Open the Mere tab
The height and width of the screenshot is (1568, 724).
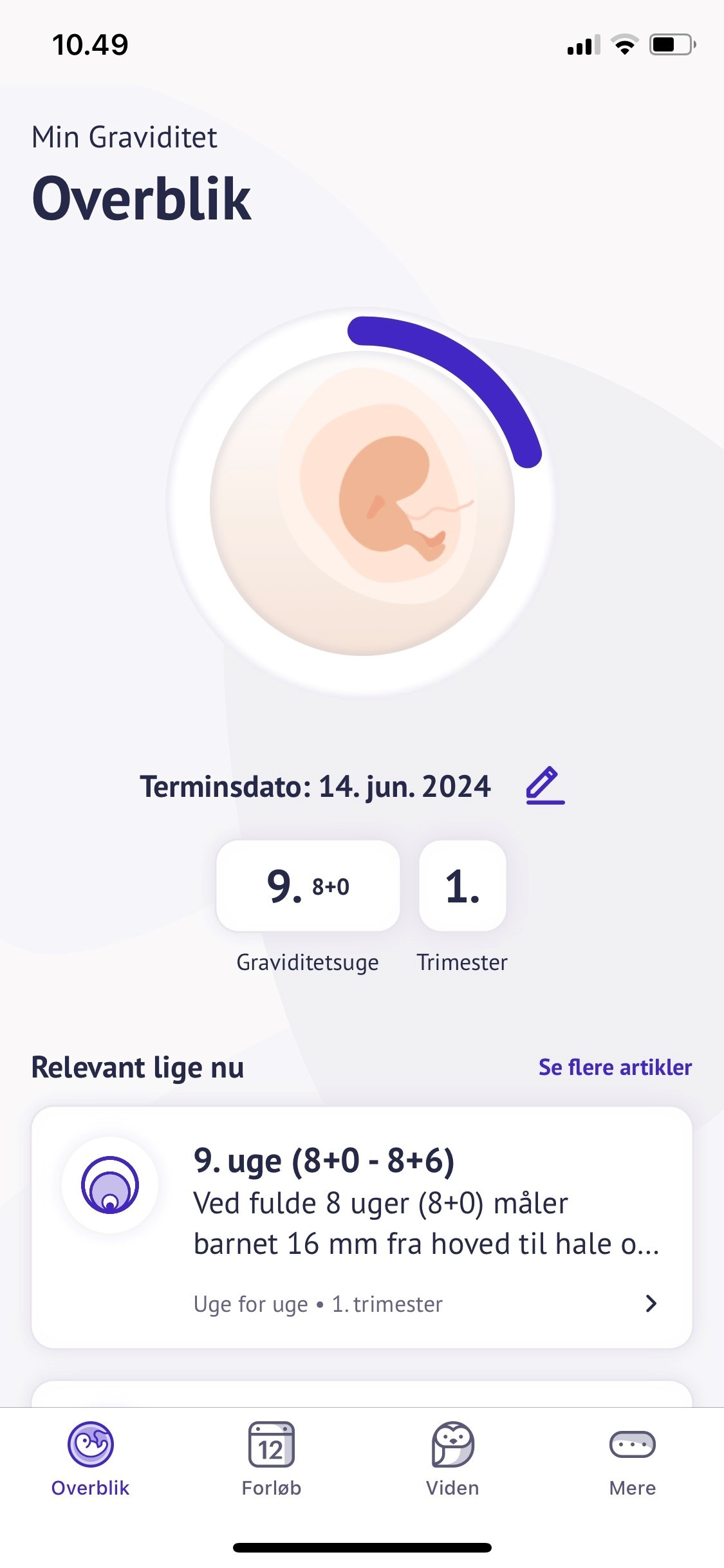(632, 1460)
